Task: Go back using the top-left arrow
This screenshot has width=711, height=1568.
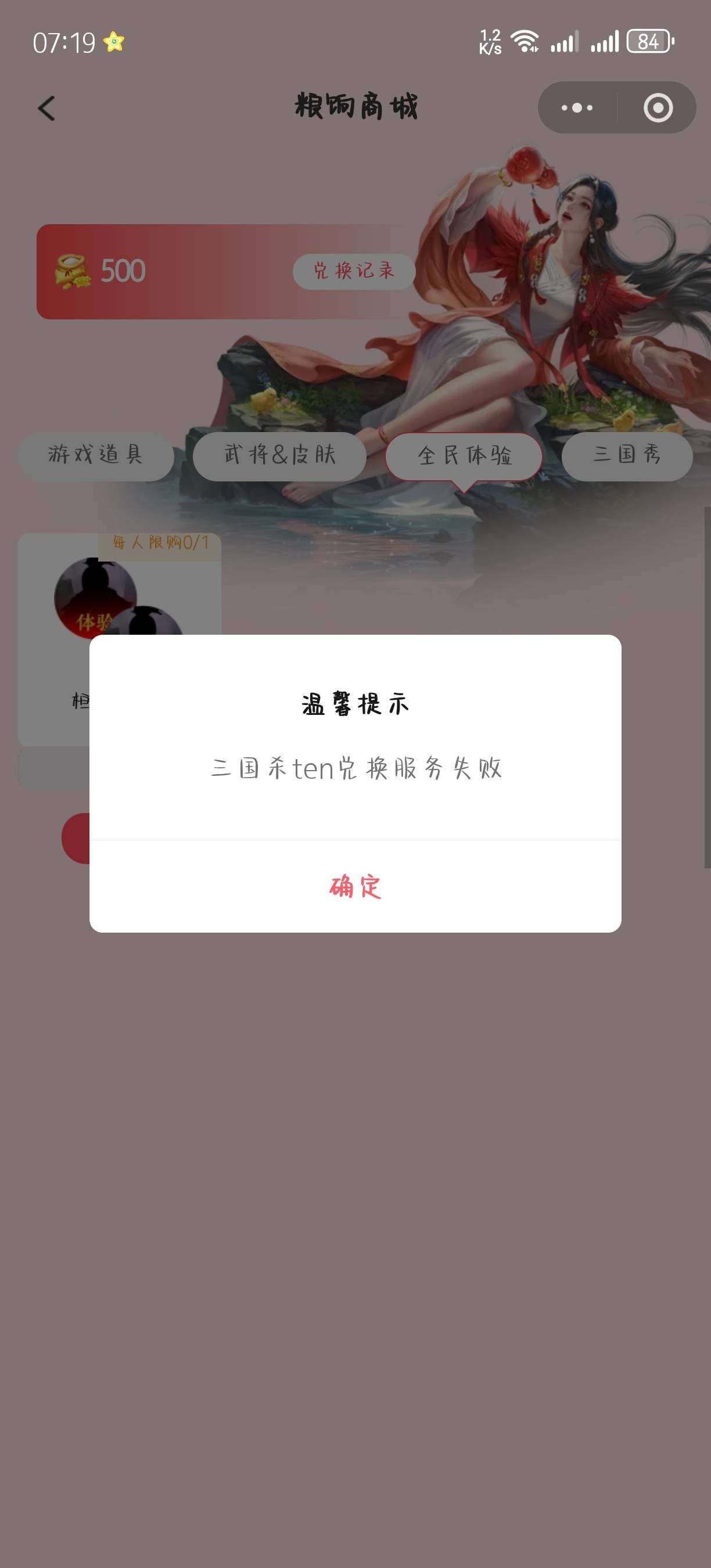Action: [47, 109]
